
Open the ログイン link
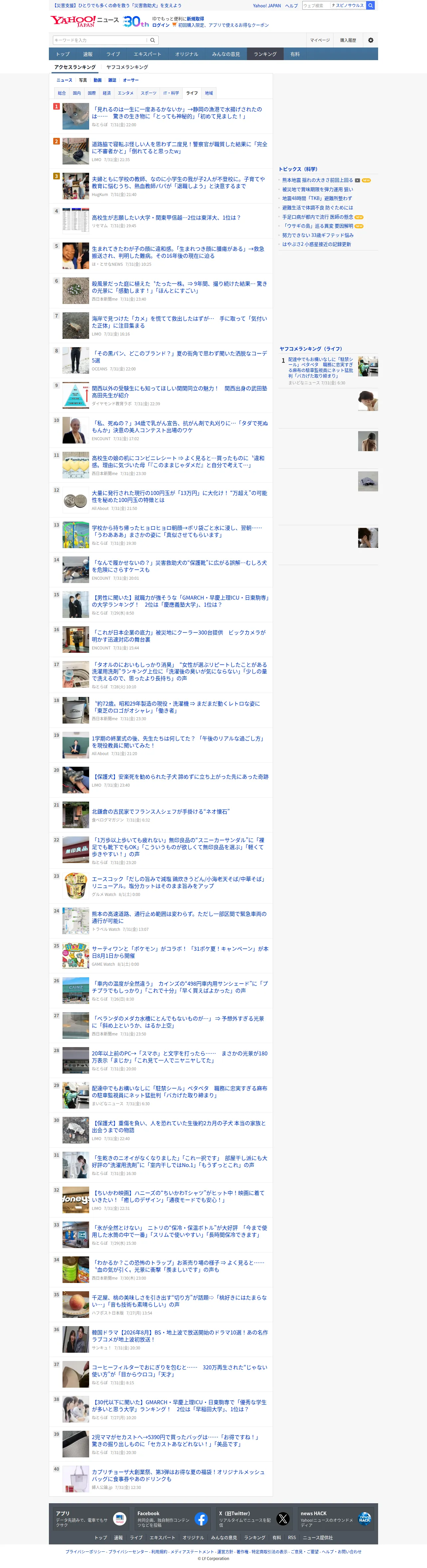point(161,26)
